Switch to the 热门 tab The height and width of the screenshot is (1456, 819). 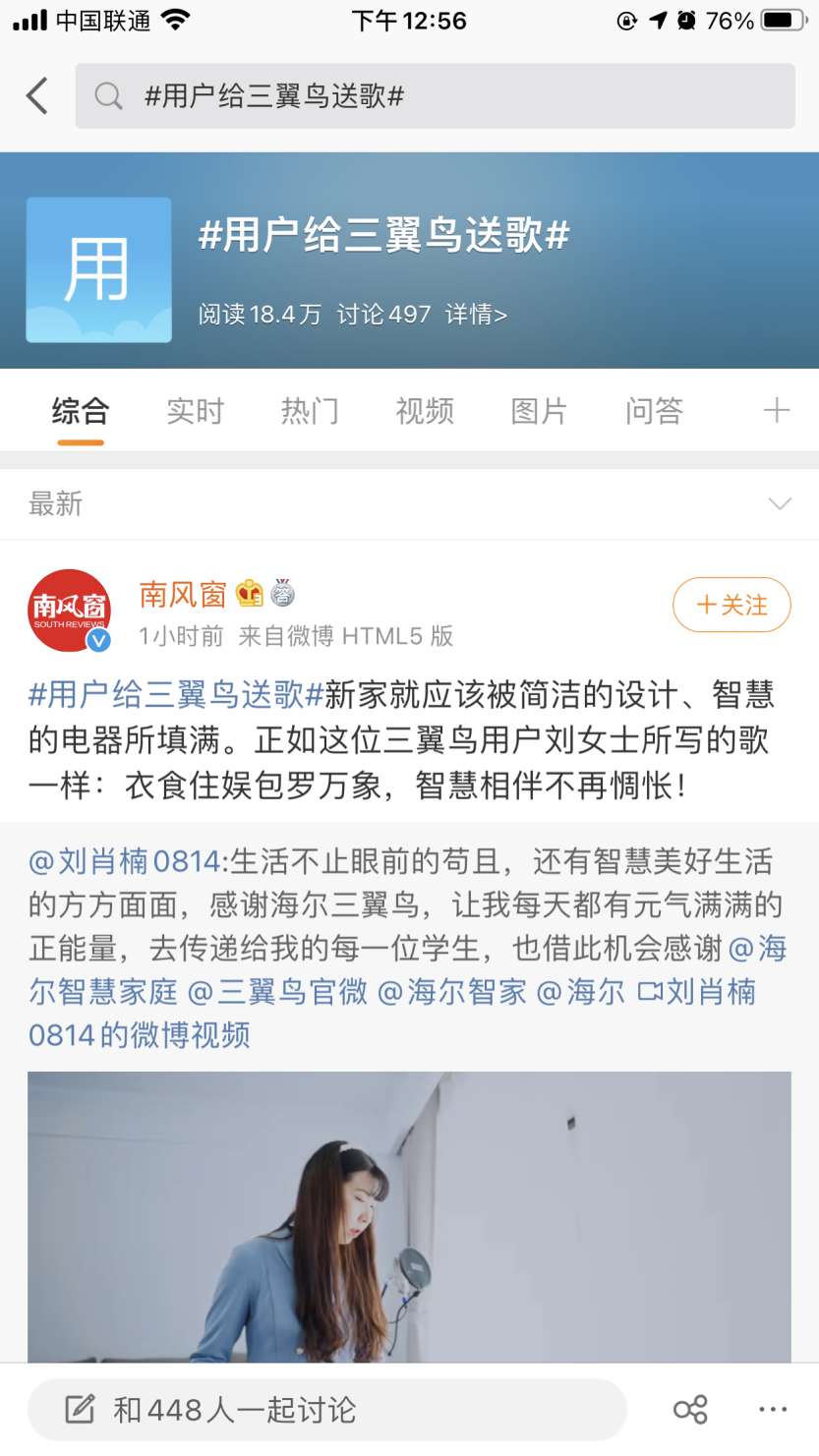point(310,411)
